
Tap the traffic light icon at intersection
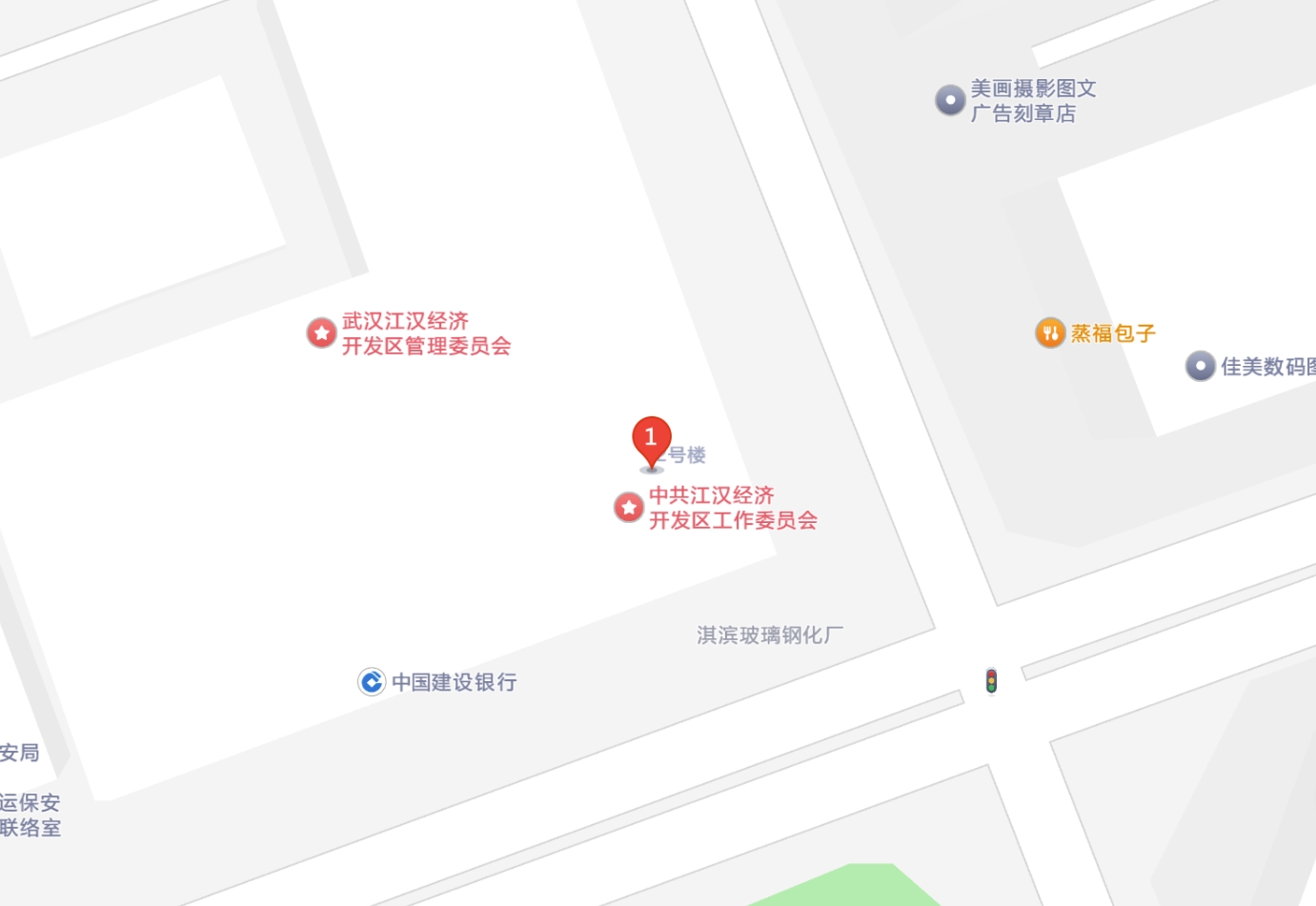(991, 681)
